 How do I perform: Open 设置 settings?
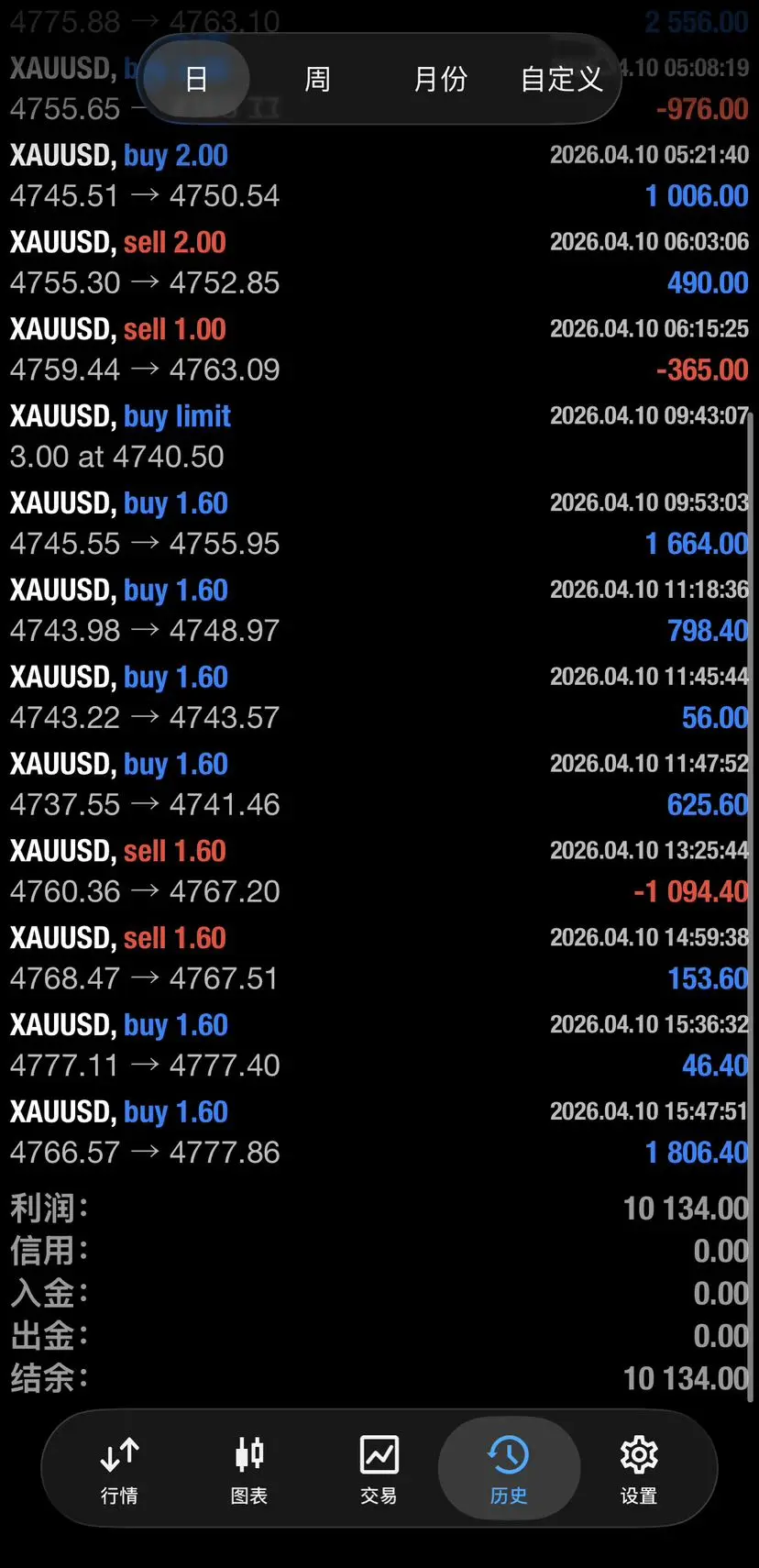pos(639,1470)
